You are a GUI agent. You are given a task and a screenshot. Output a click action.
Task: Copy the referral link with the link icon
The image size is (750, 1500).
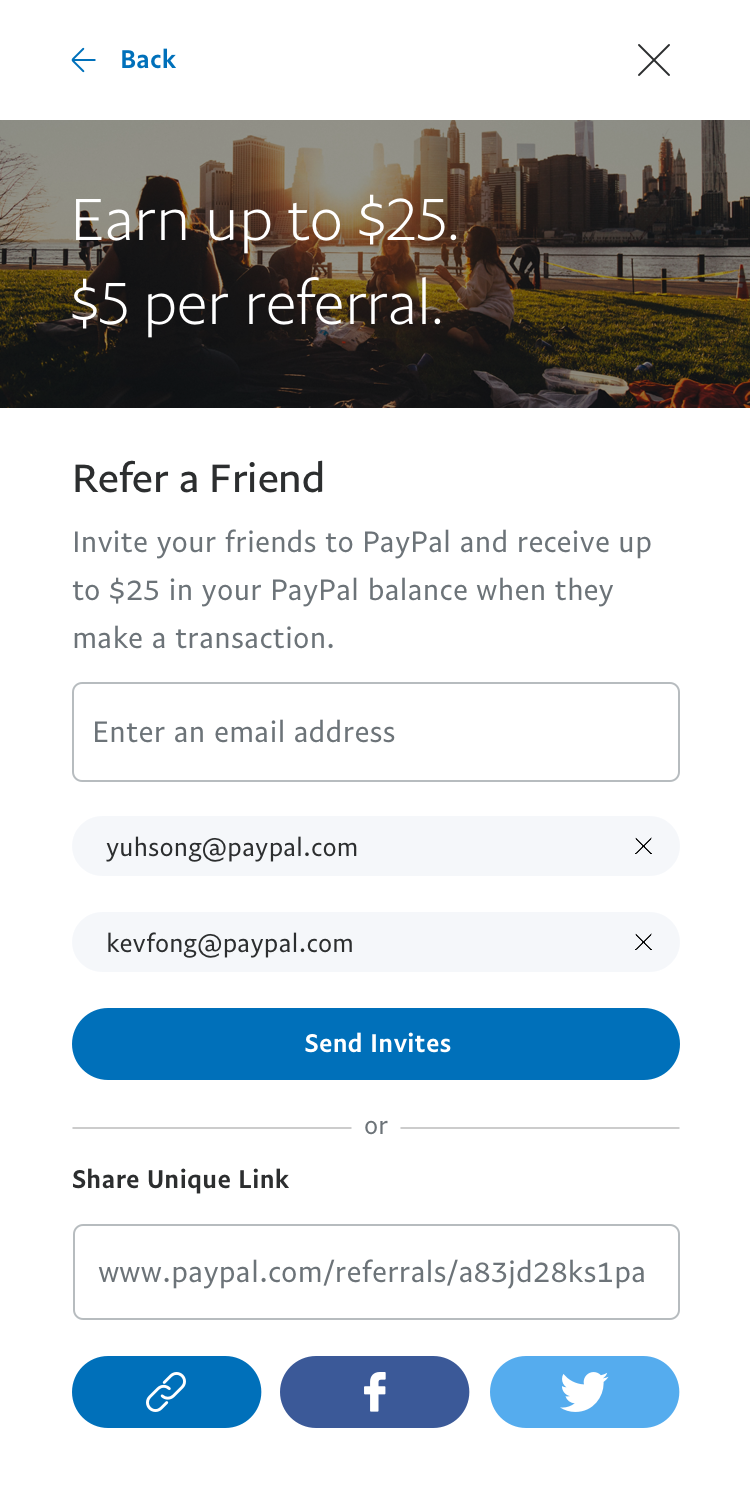(x=166, y=1392)
